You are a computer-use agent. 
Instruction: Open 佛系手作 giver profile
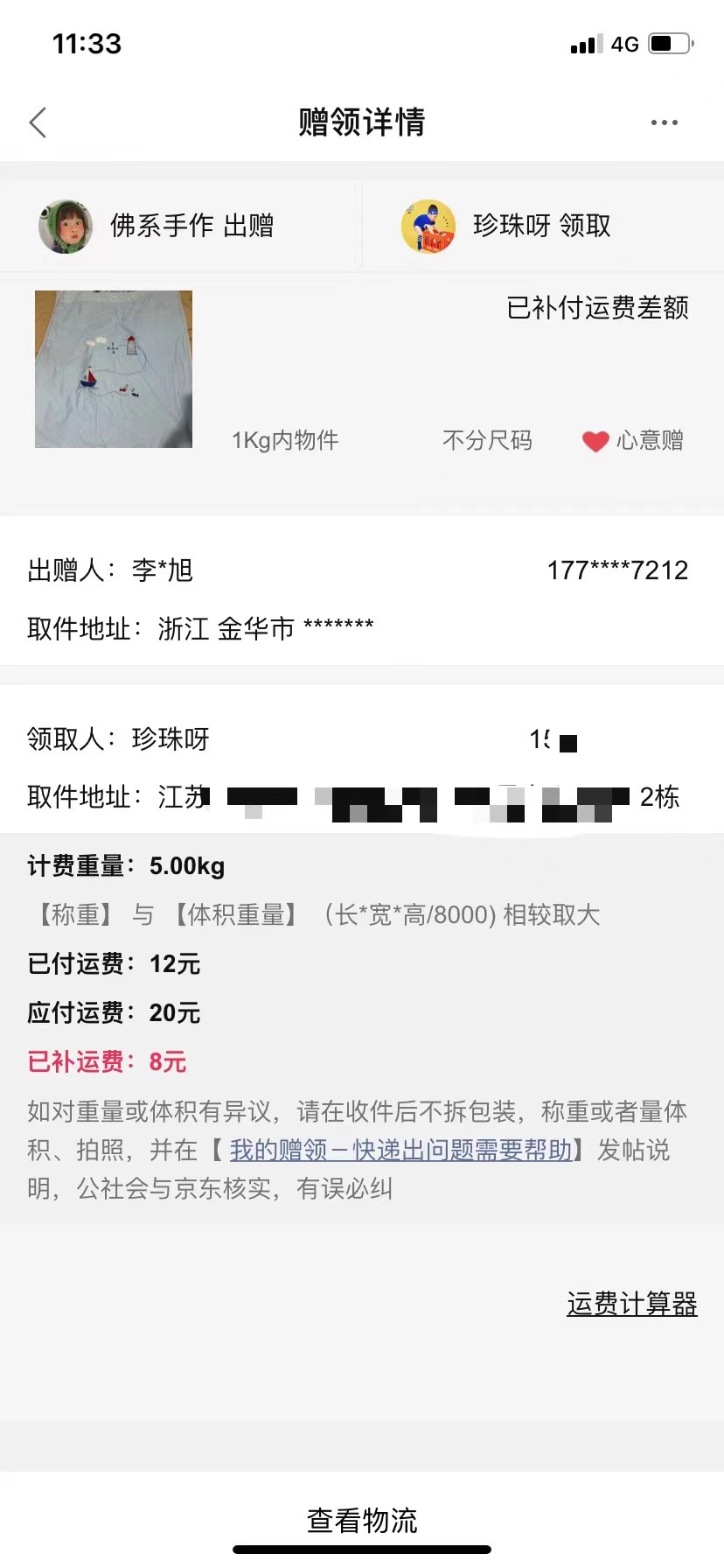157,226
